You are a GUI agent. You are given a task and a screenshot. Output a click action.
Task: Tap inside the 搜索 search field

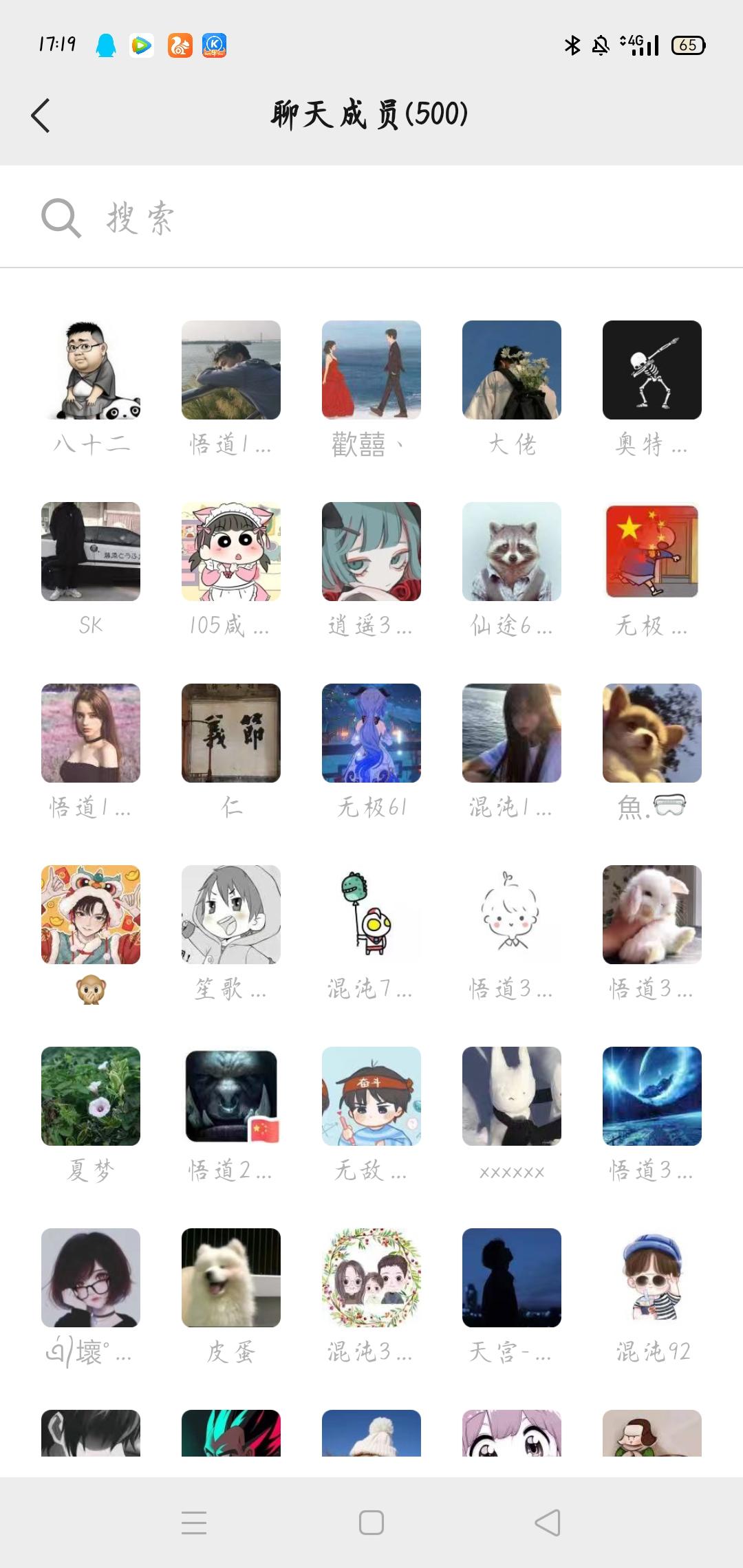[x=275, y=217]
